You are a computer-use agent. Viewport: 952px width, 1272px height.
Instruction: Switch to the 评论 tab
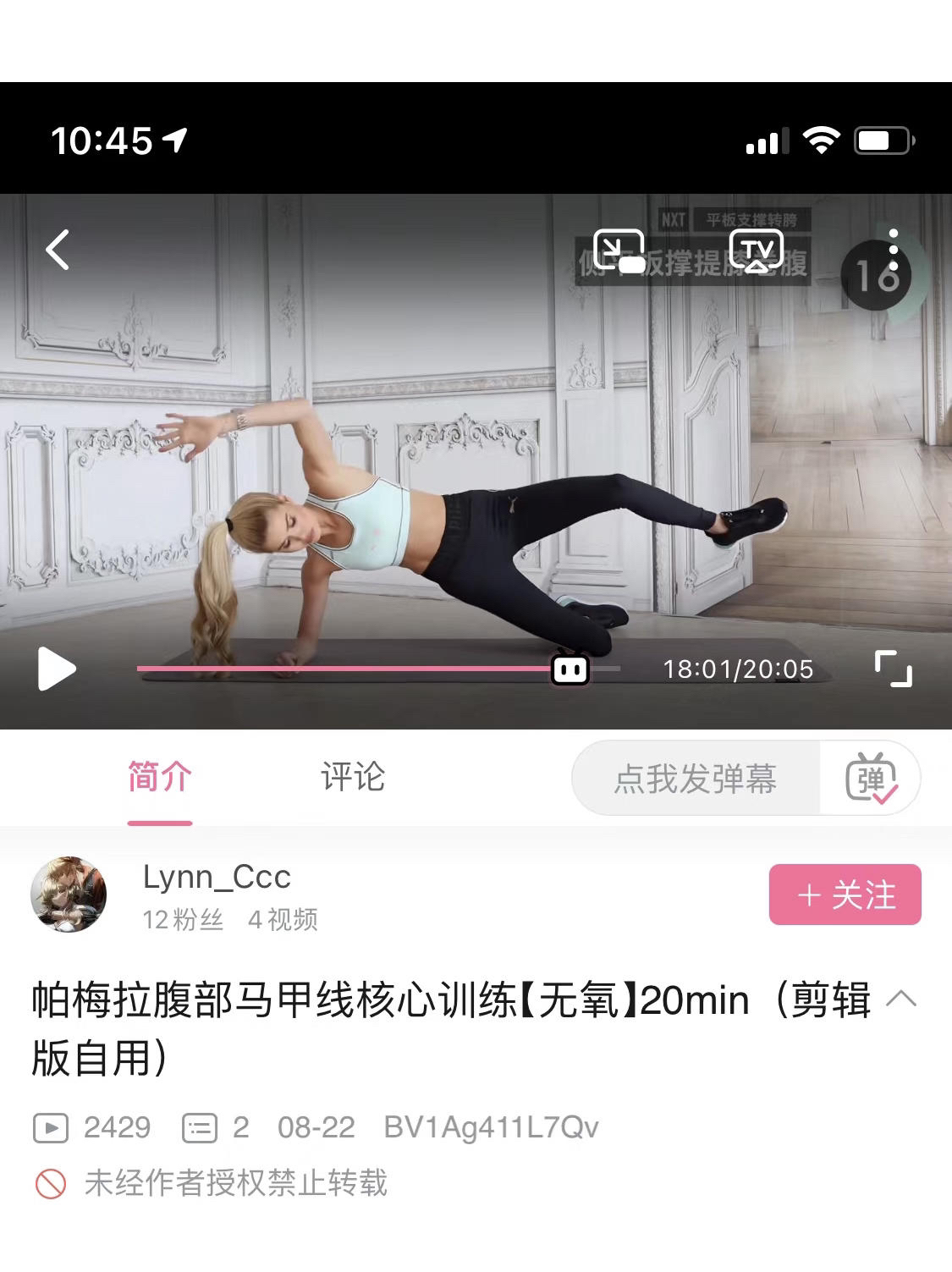click(x=353, y=777)
